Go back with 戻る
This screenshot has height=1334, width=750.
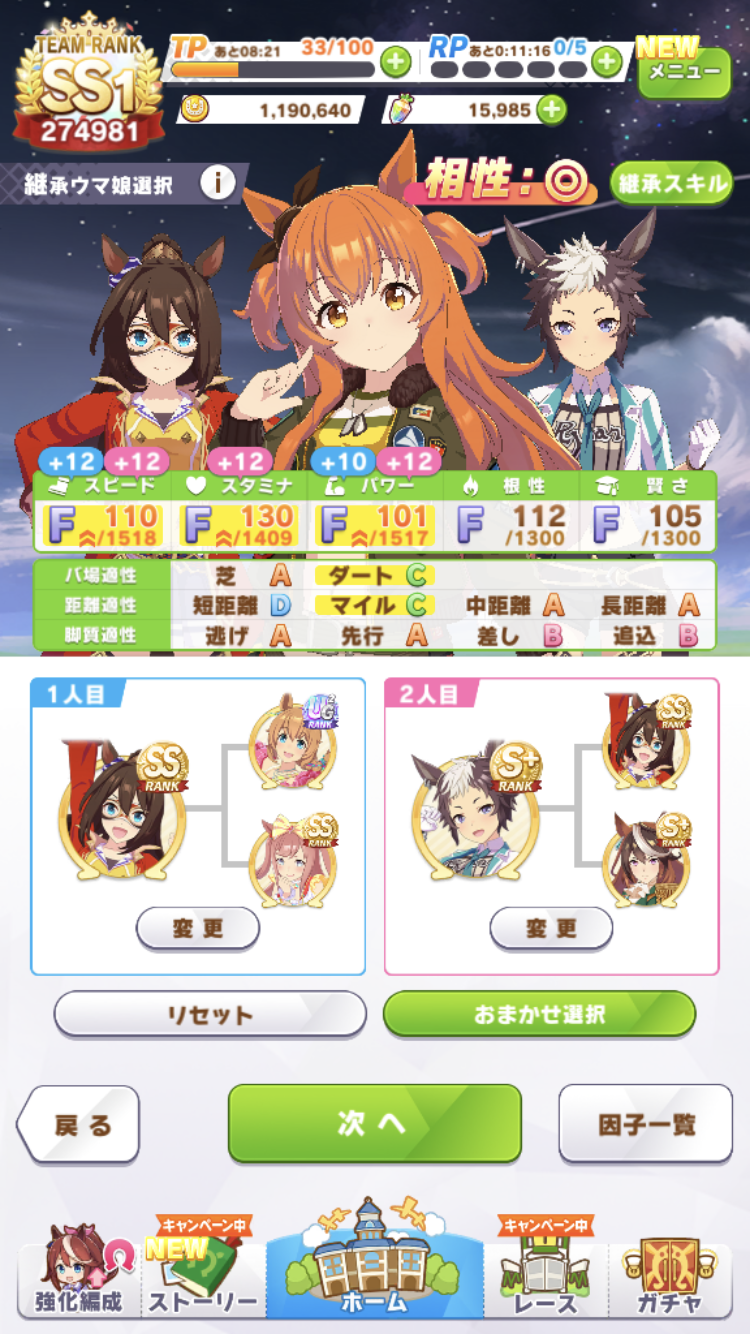click(x=80, y=1124)
